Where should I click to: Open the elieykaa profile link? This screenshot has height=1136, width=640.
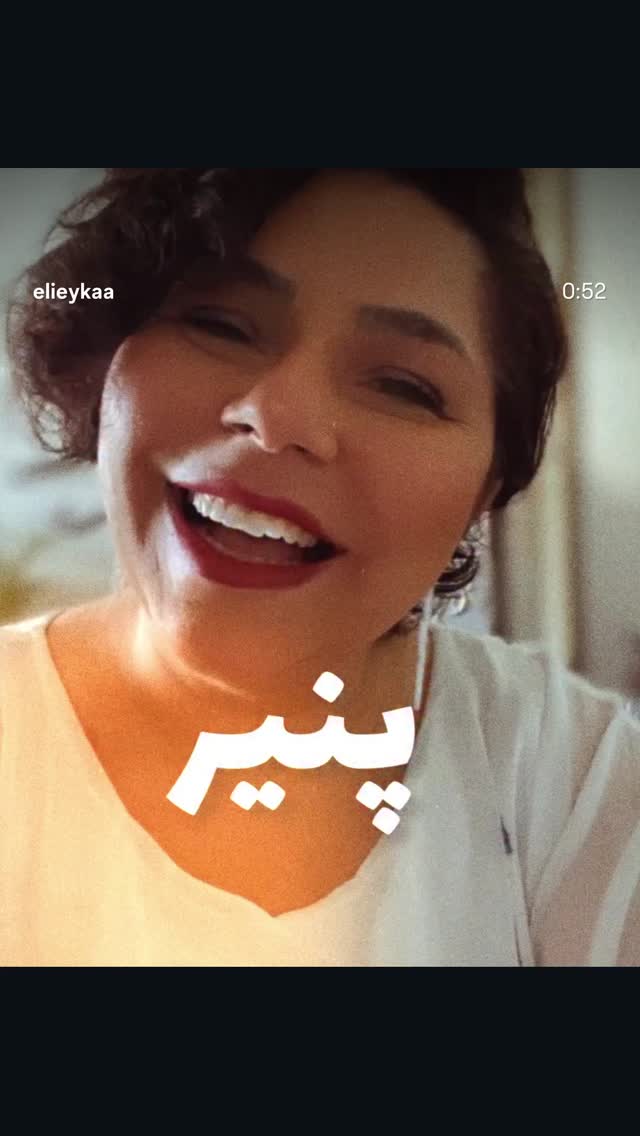click(x=73, y=293)
